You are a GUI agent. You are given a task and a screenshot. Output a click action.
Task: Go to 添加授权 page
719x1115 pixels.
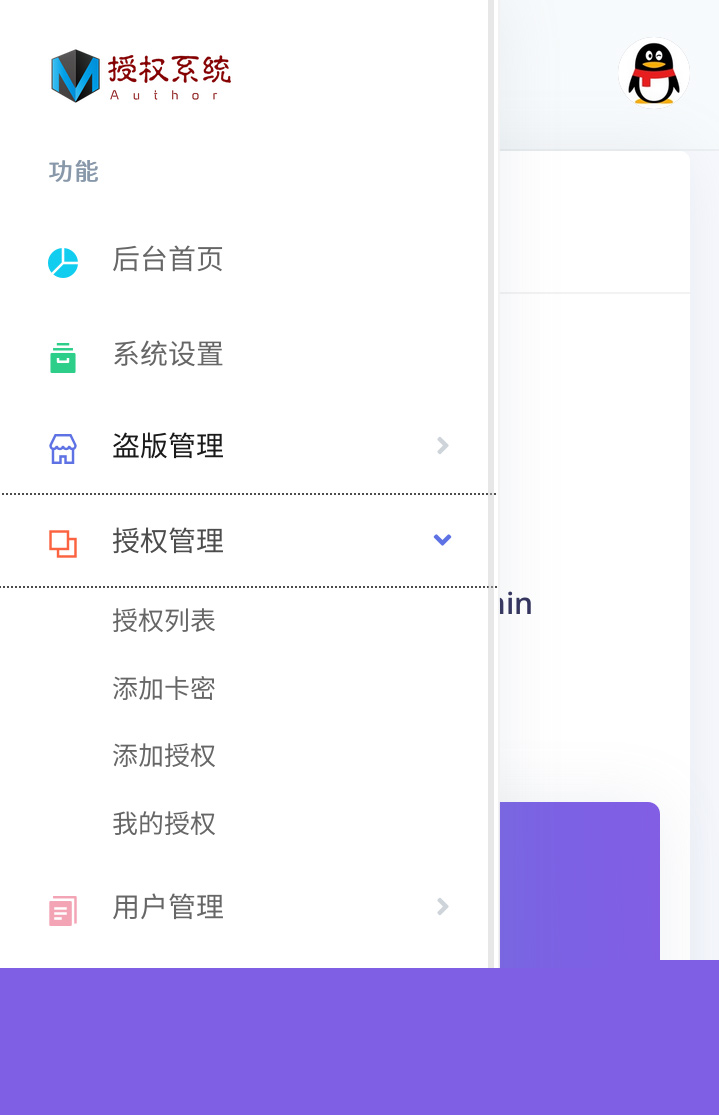pyautogui.click(x=164, y=756)
